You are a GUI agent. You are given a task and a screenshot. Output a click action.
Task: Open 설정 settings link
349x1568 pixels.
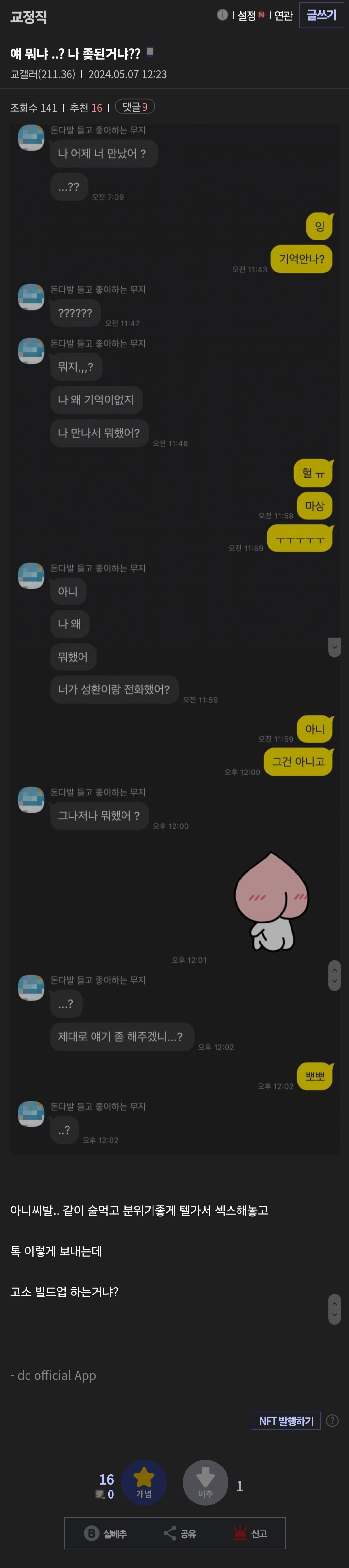coord(246,16)
